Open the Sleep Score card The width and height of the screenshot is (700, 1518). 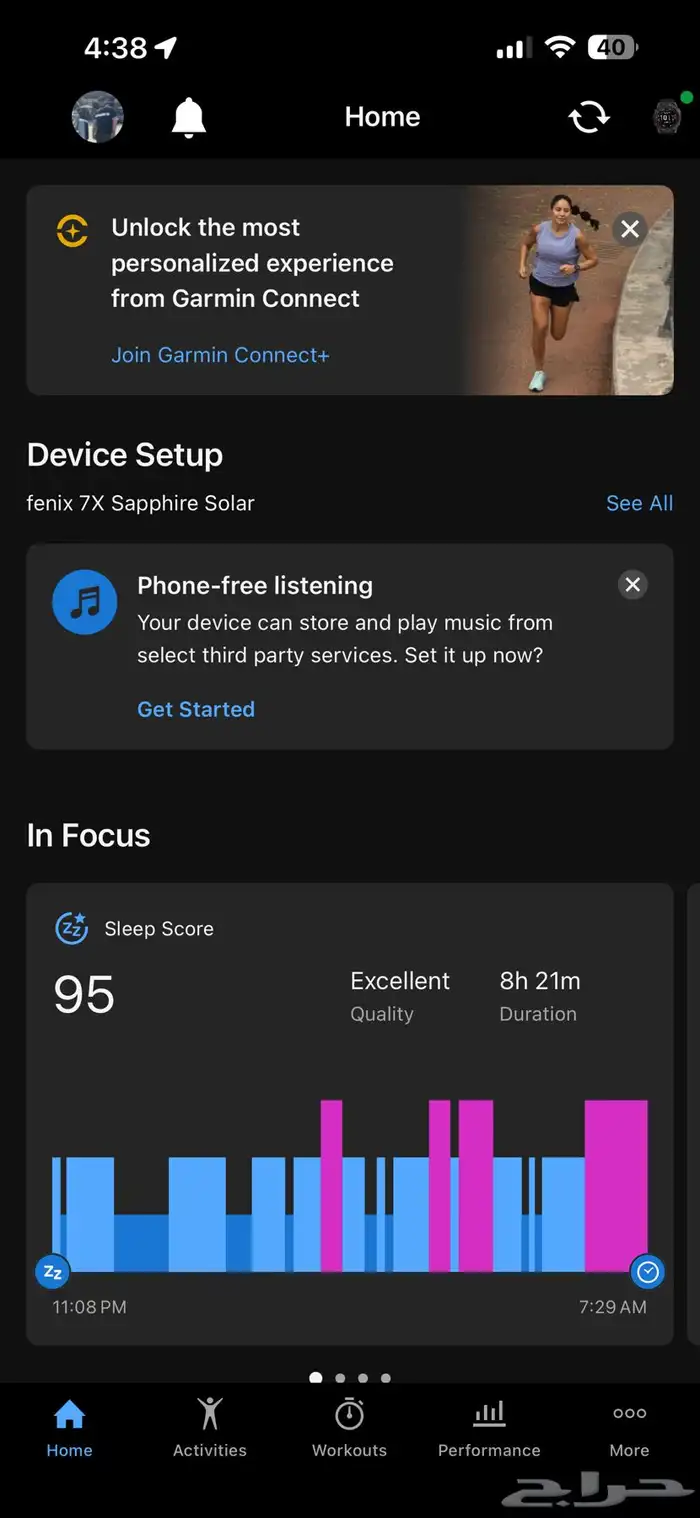(x=349, y=1110)
